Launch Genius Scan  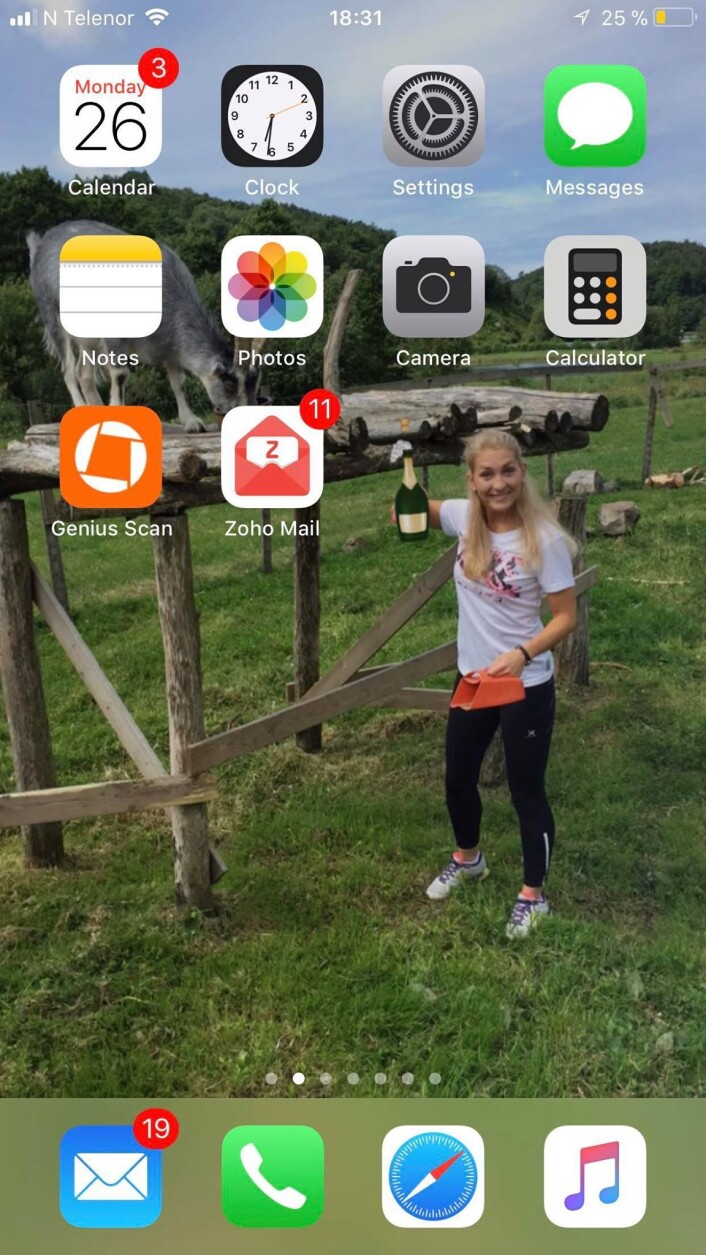pos(111,456)
